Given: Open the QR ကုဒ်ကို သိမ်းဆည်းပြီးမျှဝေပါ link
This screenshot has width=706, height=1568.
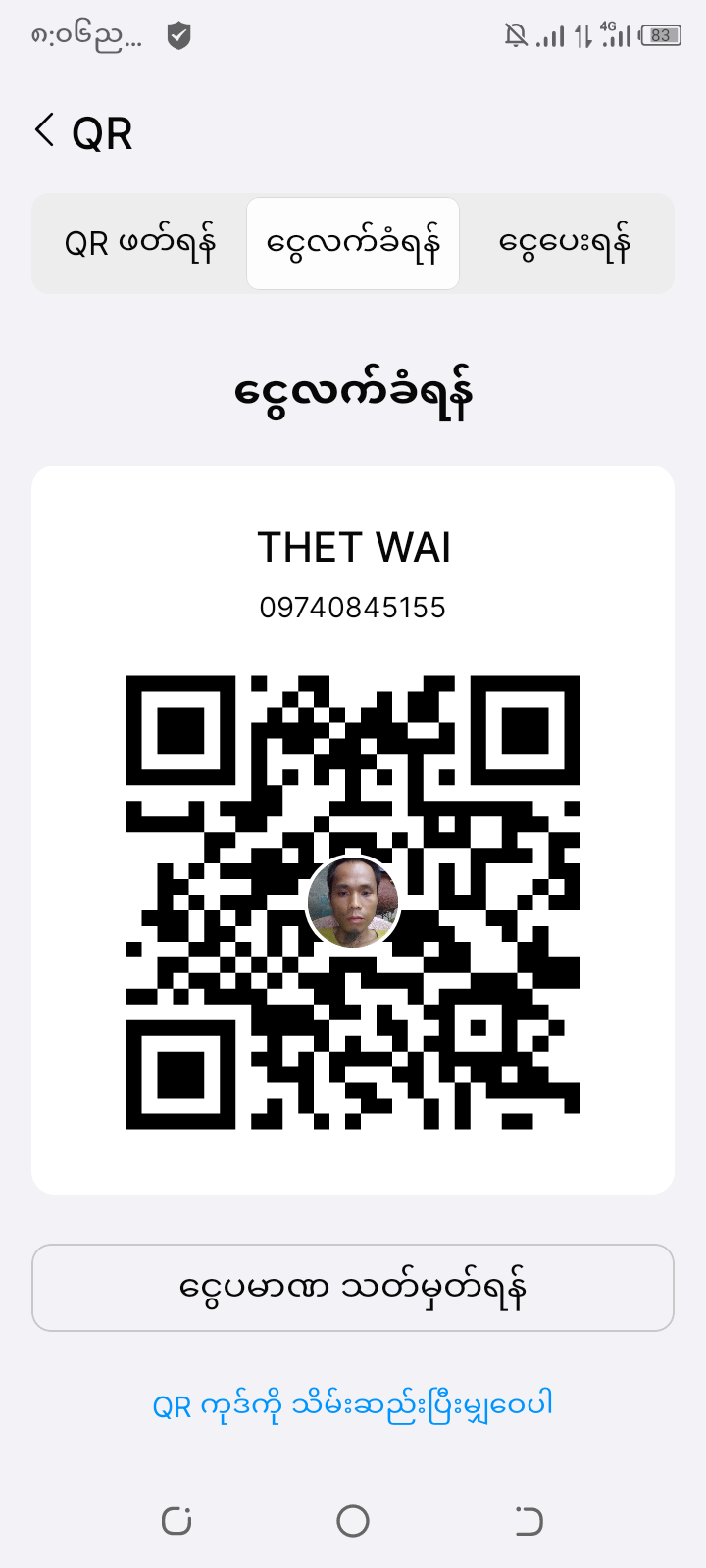Looking at the screenshot, I should [353, 1405].
